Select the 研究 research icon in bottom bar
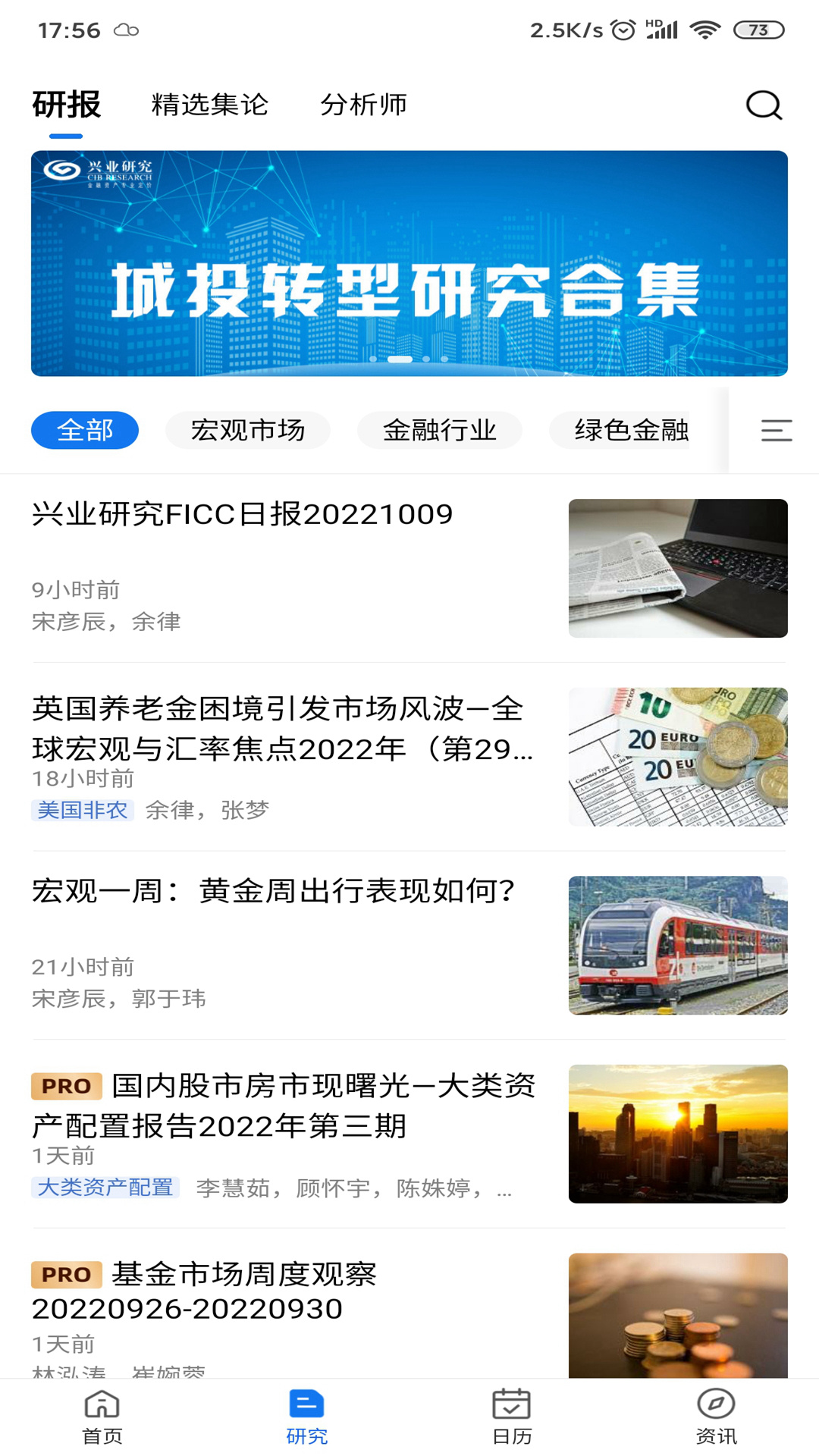Screen dimensions: 819x1456 306,1404
